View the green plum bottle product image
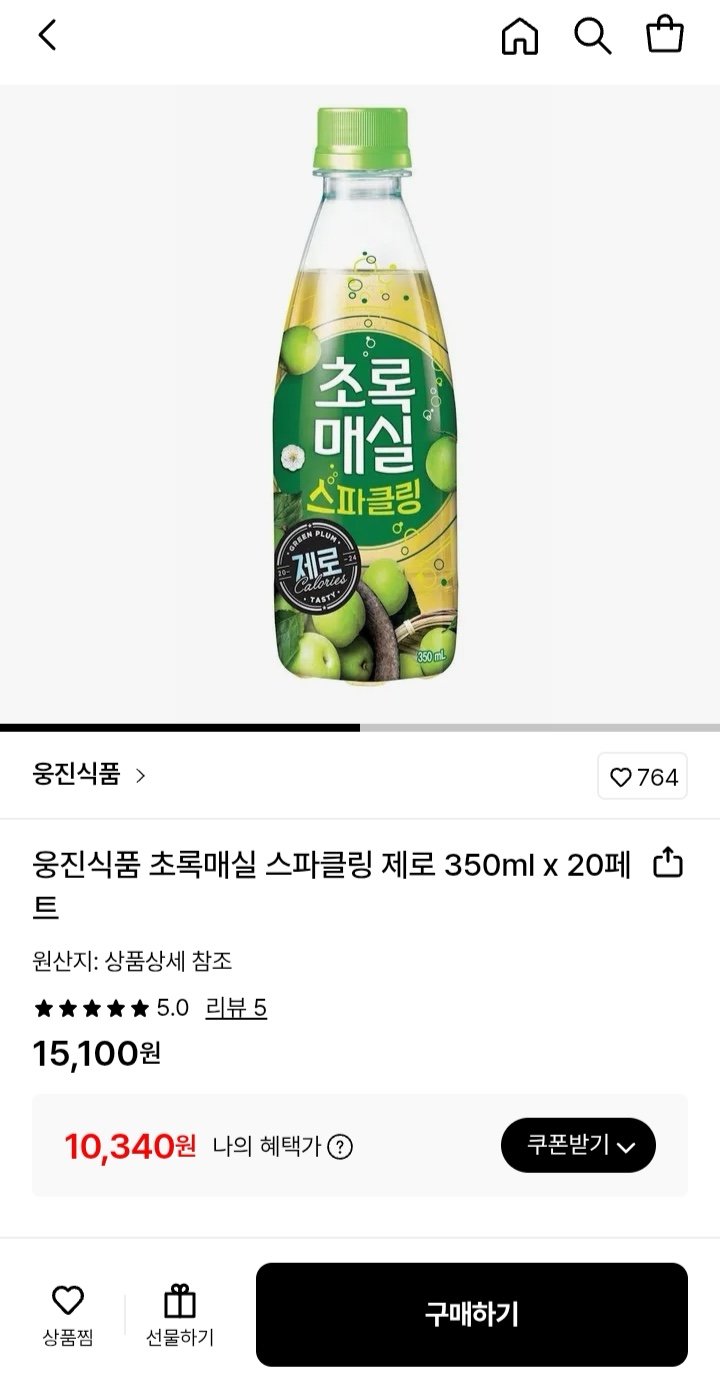 [x=360, y=400]
